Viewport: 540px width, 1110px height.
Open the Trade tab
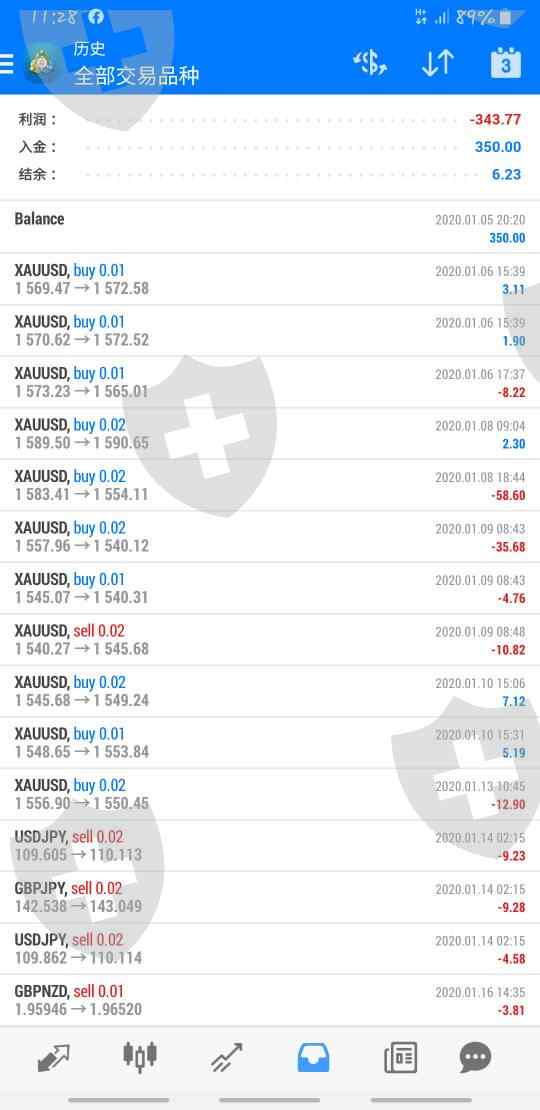(226, 1058)
